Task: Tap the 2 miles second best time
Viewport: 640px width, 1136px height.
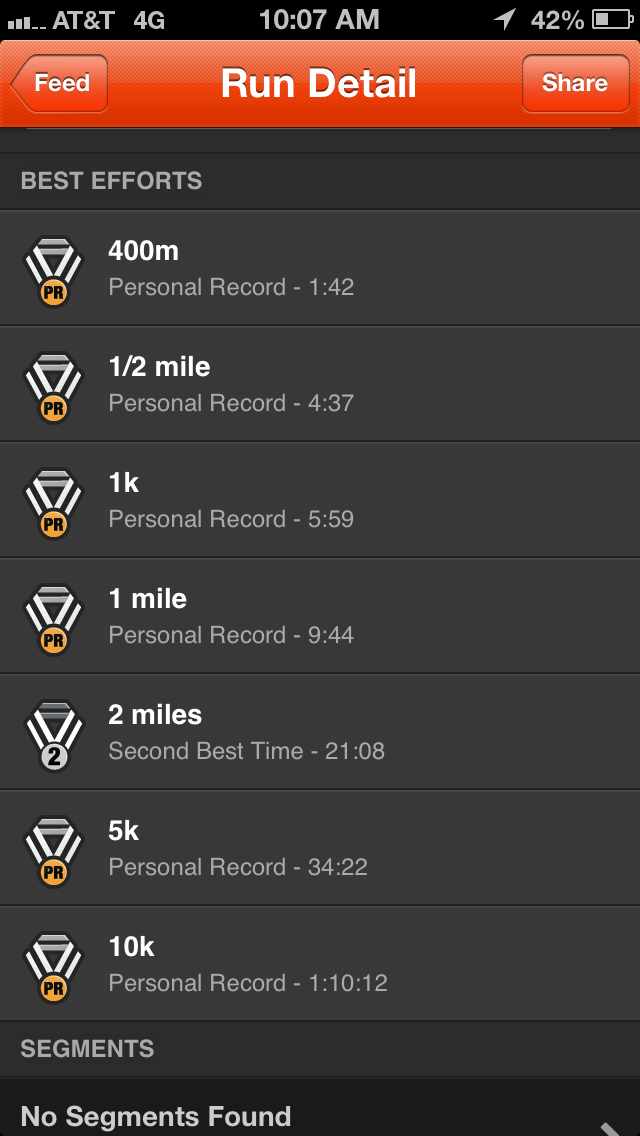Action: point(320,732)
